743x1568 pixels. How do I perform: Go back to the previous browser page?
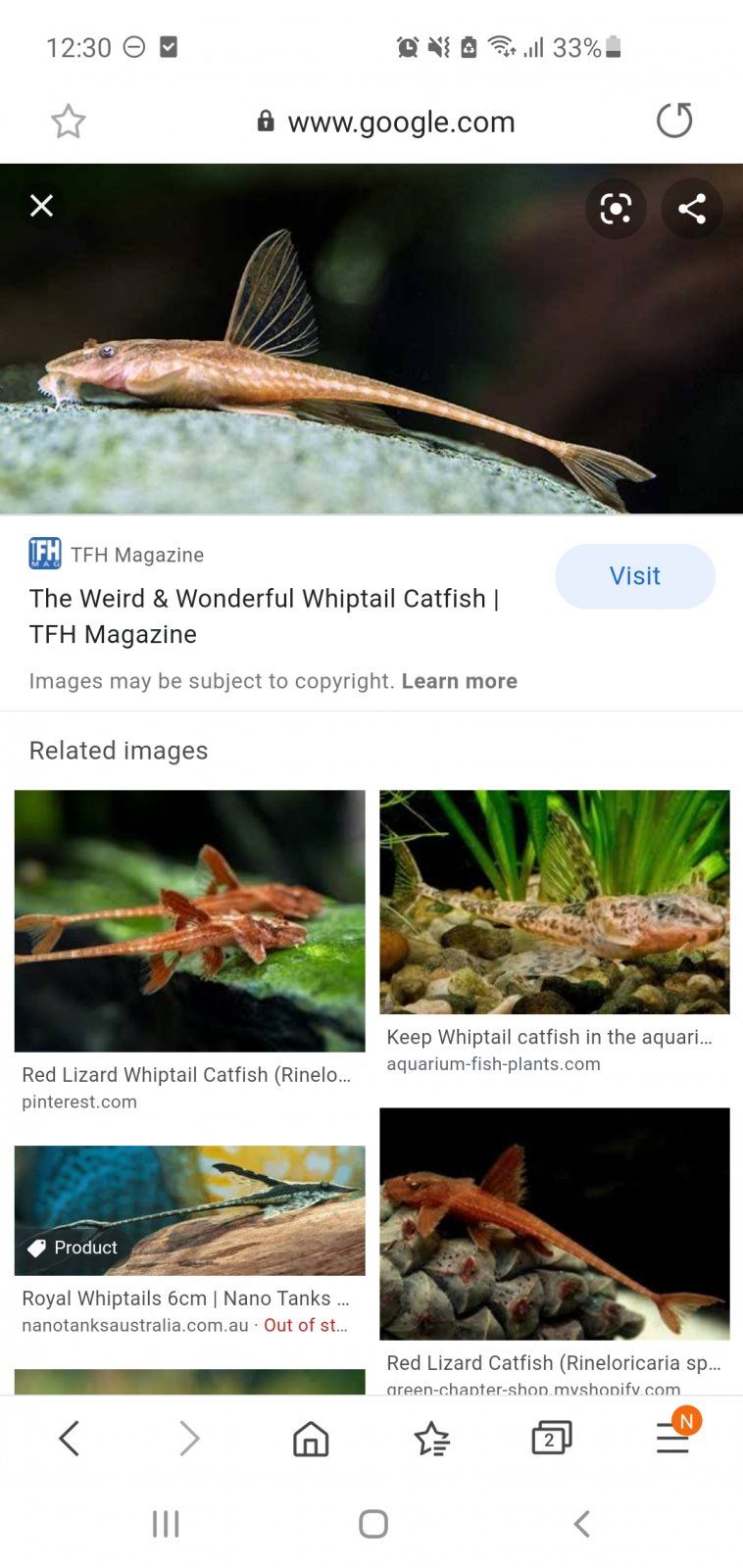point(69,1439)
